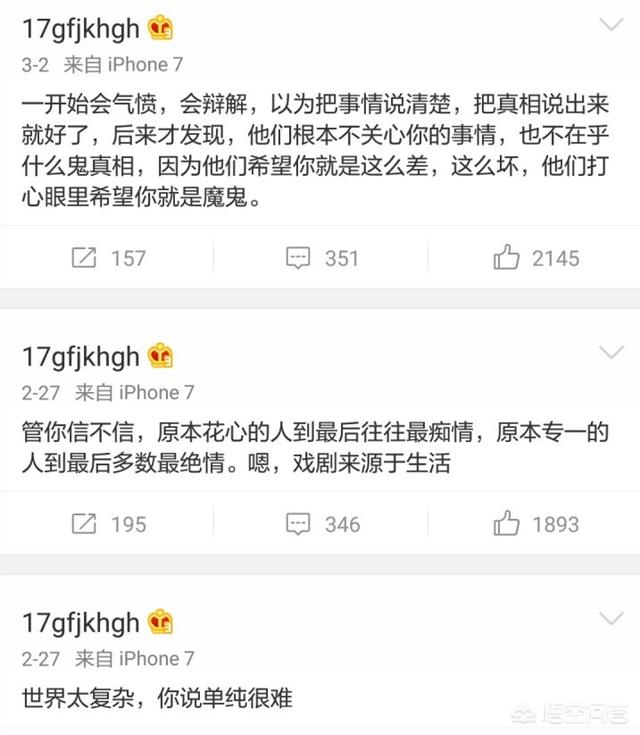This screenshot has width=640, height=735.
Task: Expand the chevron menu on the 世界太复杂 post
Action: pos(609,619)
